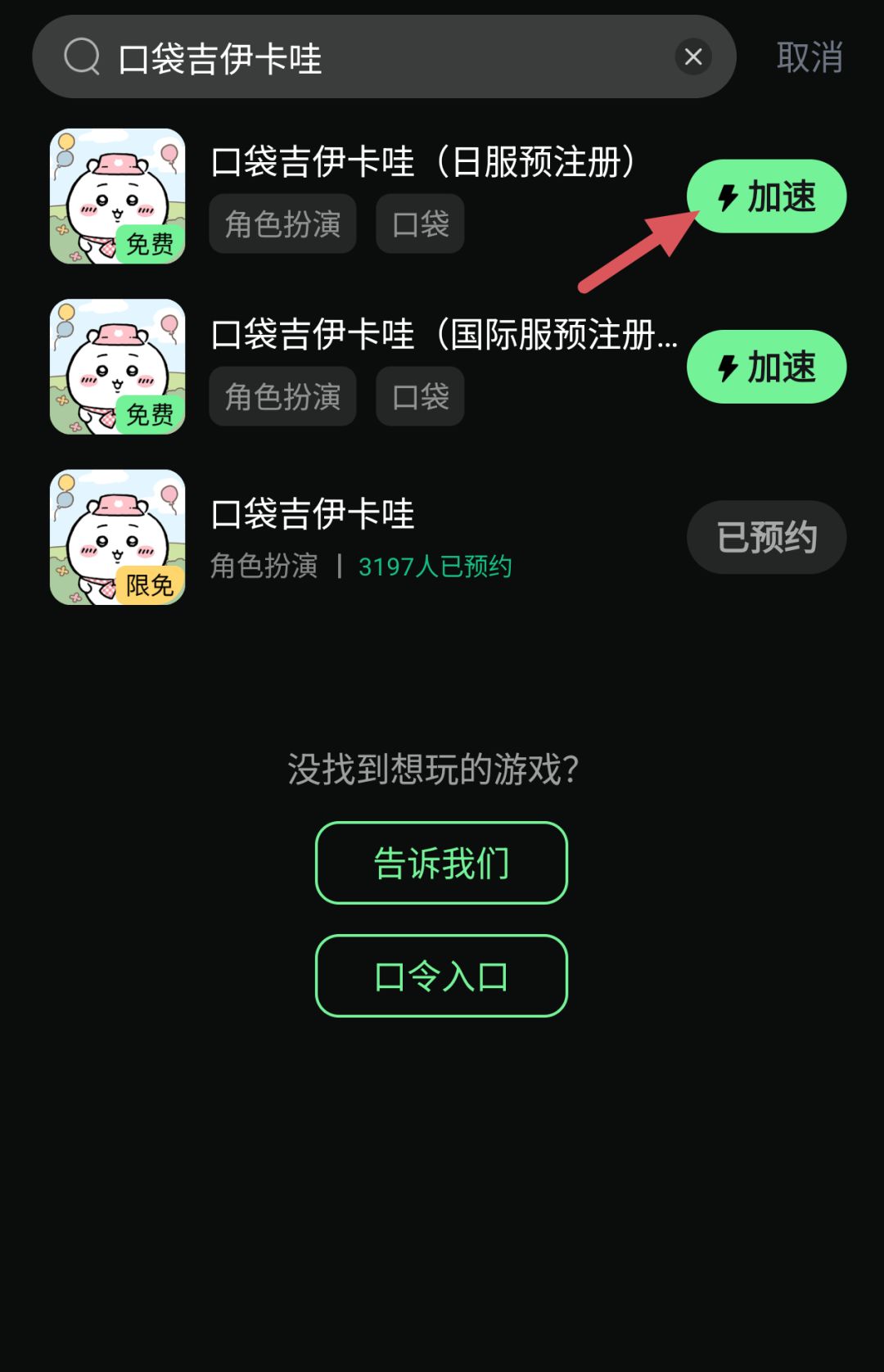
Task: Tap the third 口袋吉伊卡哇 game thumbnail
Action: click(x=117, y=536)
